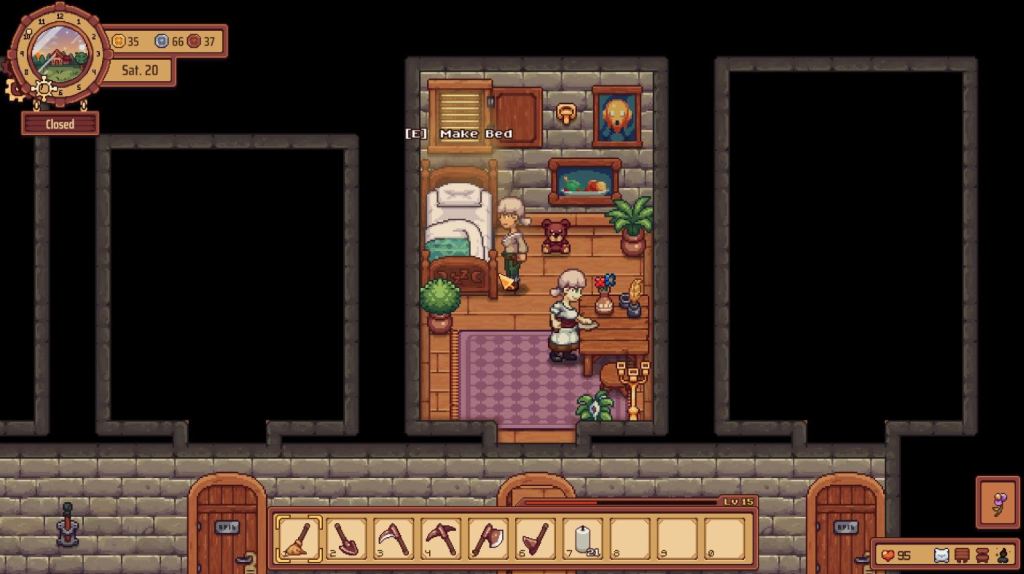Select empty hotbar slot 0

tap(723, 539)
